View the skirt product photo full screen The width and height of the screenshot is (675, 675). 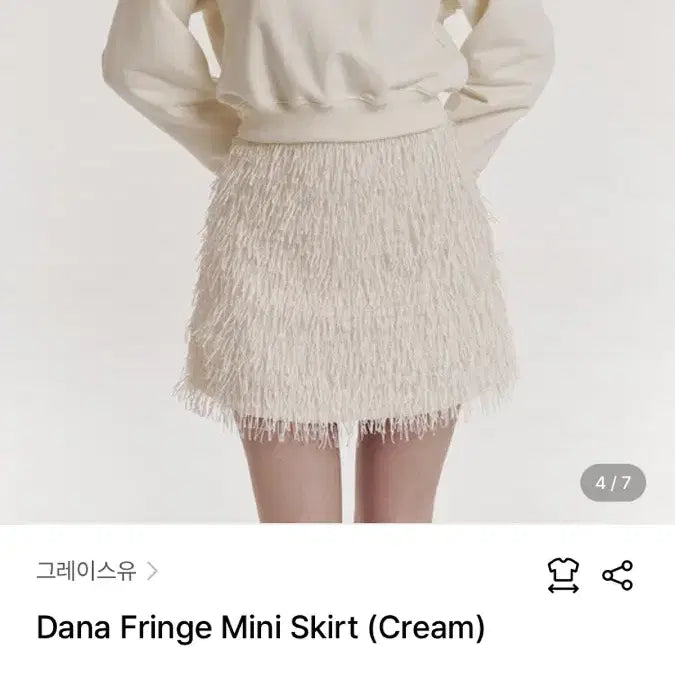tap(337, 260)
